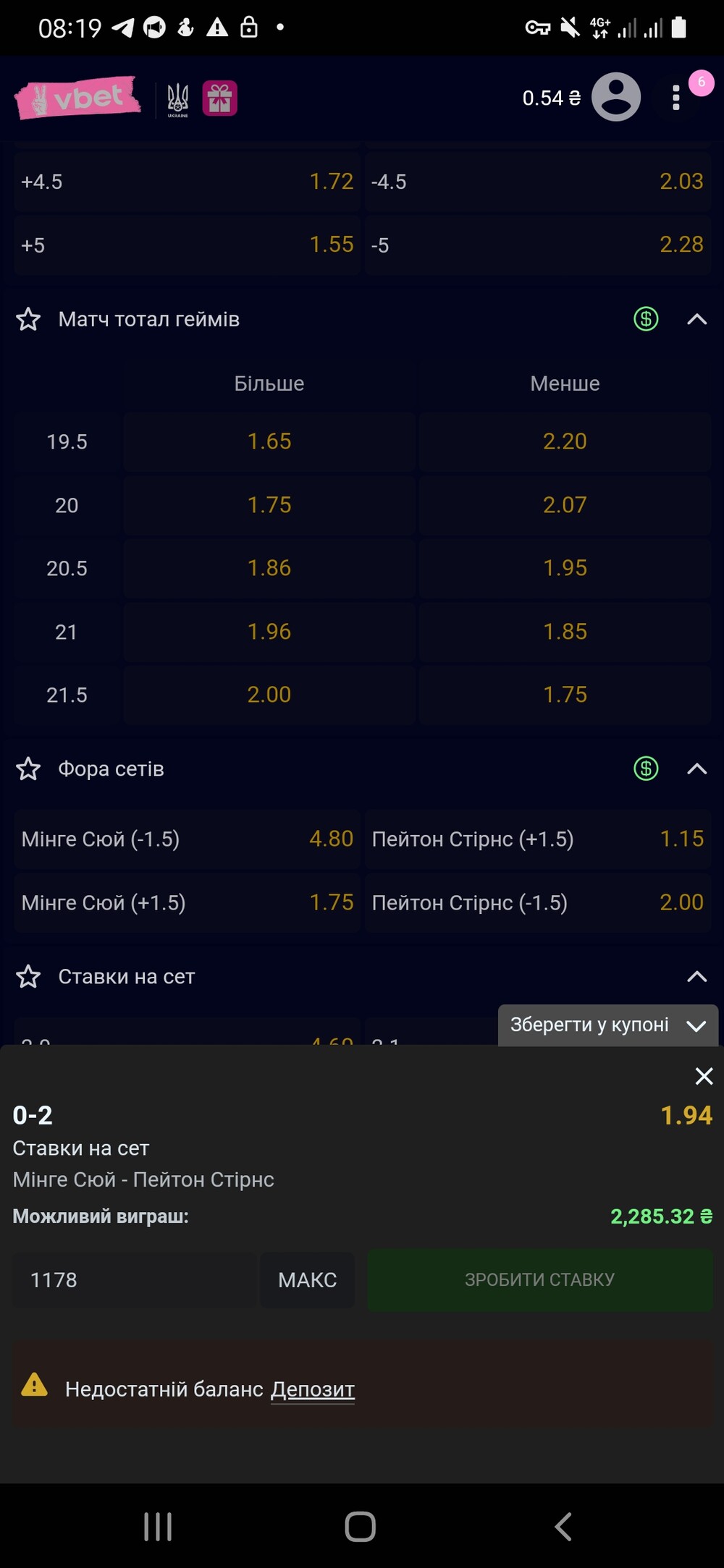This screenshot has width=724, height=1568.
Task: Follow the Депозит link
Action: [313, 1389]
